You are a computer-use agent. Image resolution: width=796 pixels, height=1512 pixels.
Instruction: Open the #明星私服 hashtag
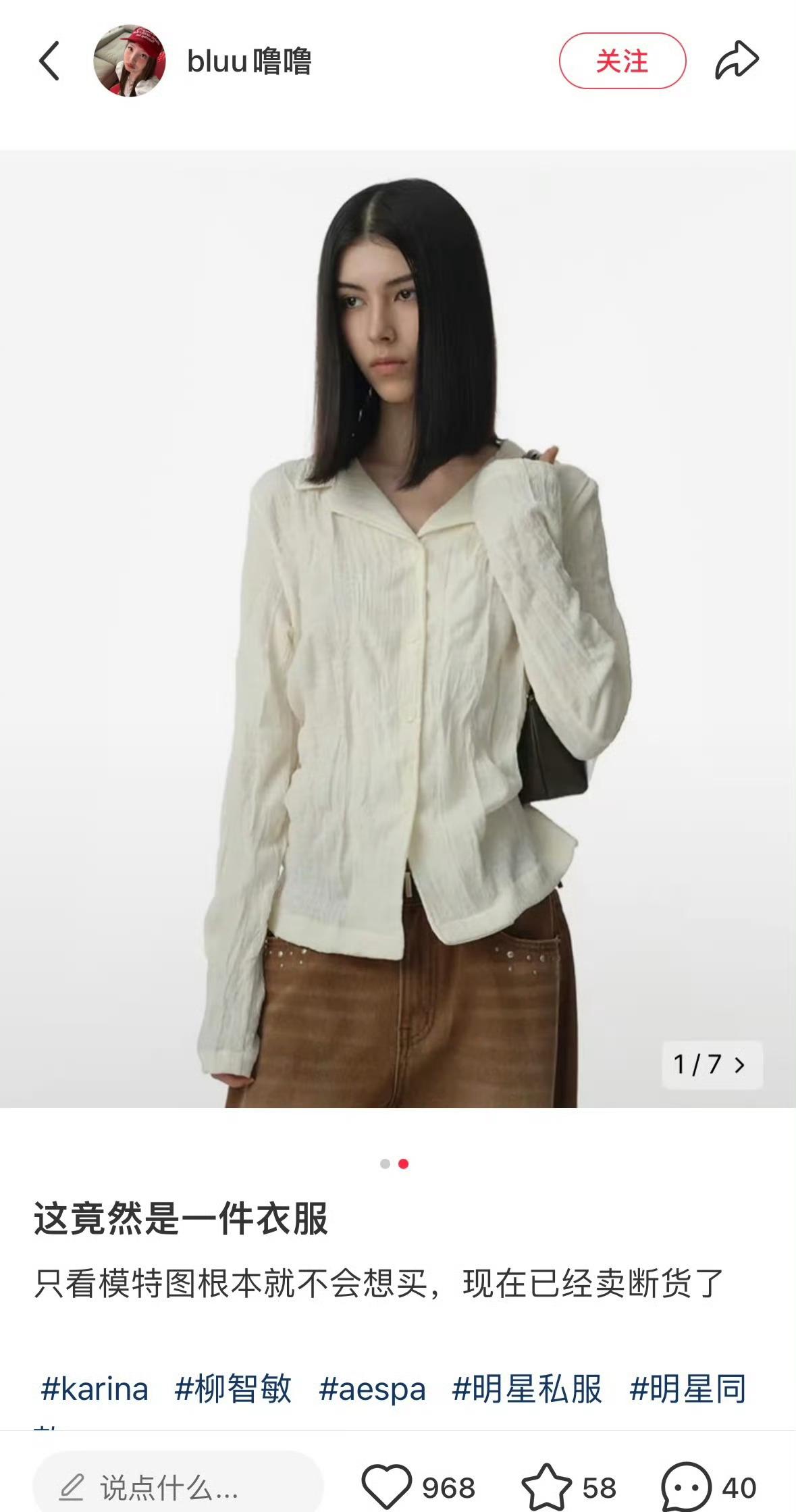(527, 1389)
